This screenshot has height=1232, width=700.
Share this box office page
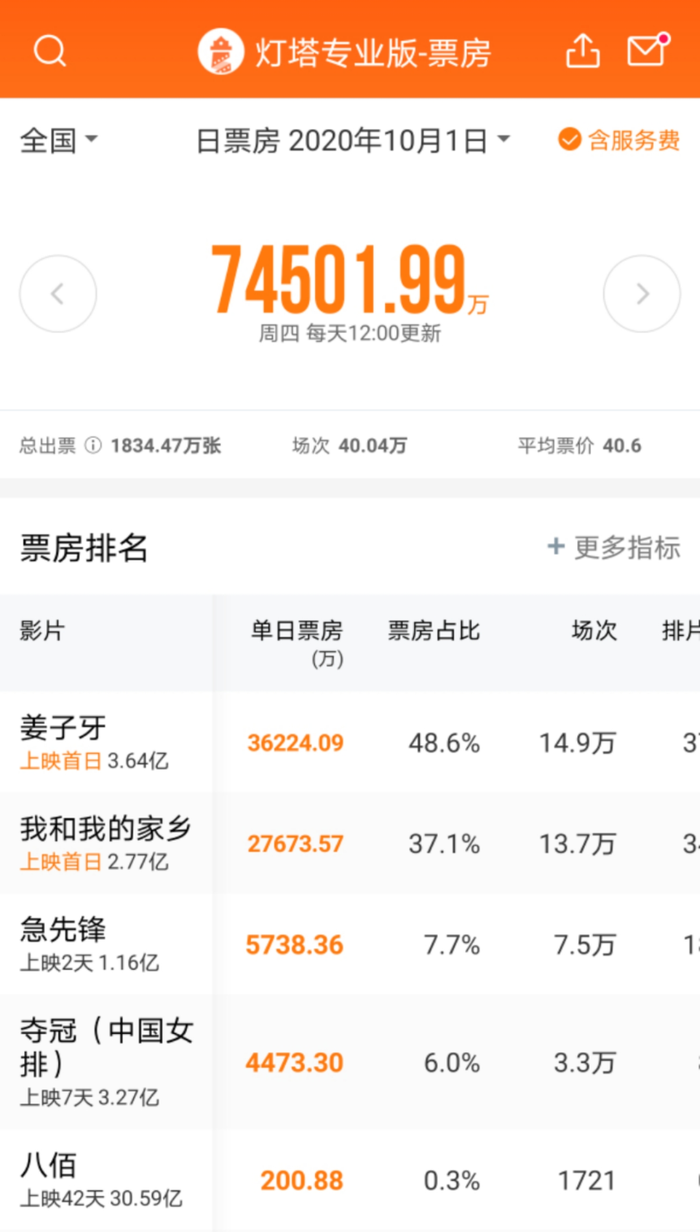(583, 50)
